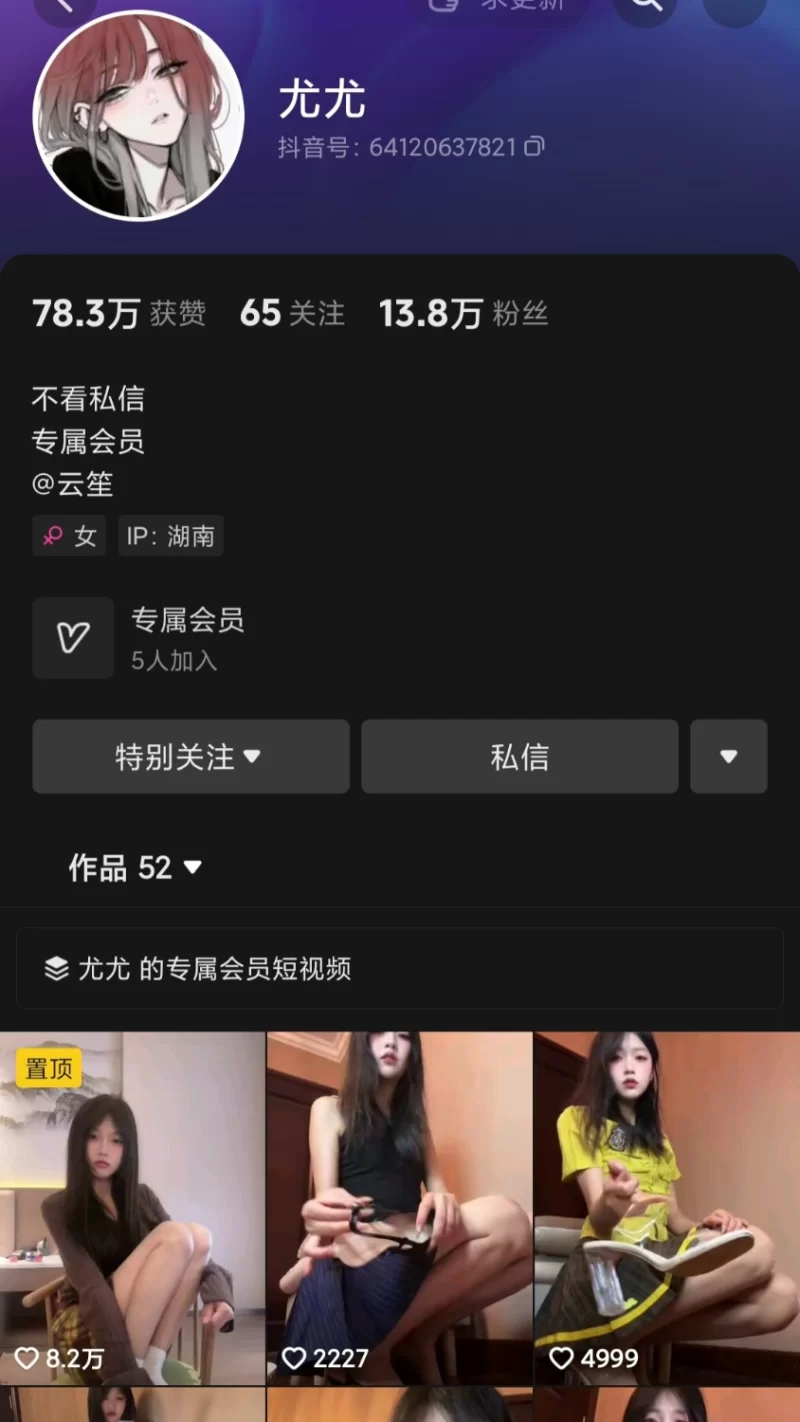Go back using the top-left arrow
800x1422 pixels.
[x=65, y=6]
